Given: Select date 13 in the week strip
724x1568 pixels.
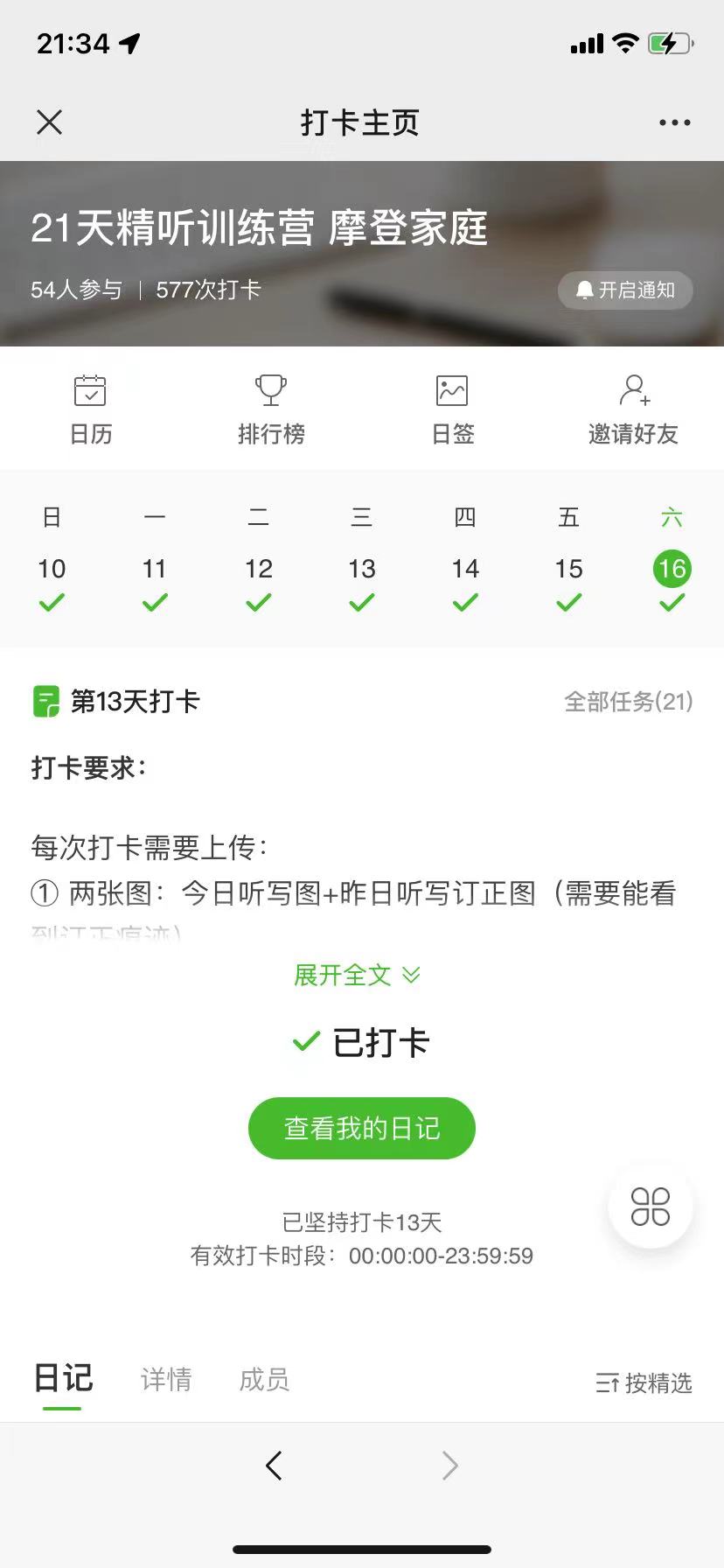Looking at the screenshot, I should coord(362,570).
